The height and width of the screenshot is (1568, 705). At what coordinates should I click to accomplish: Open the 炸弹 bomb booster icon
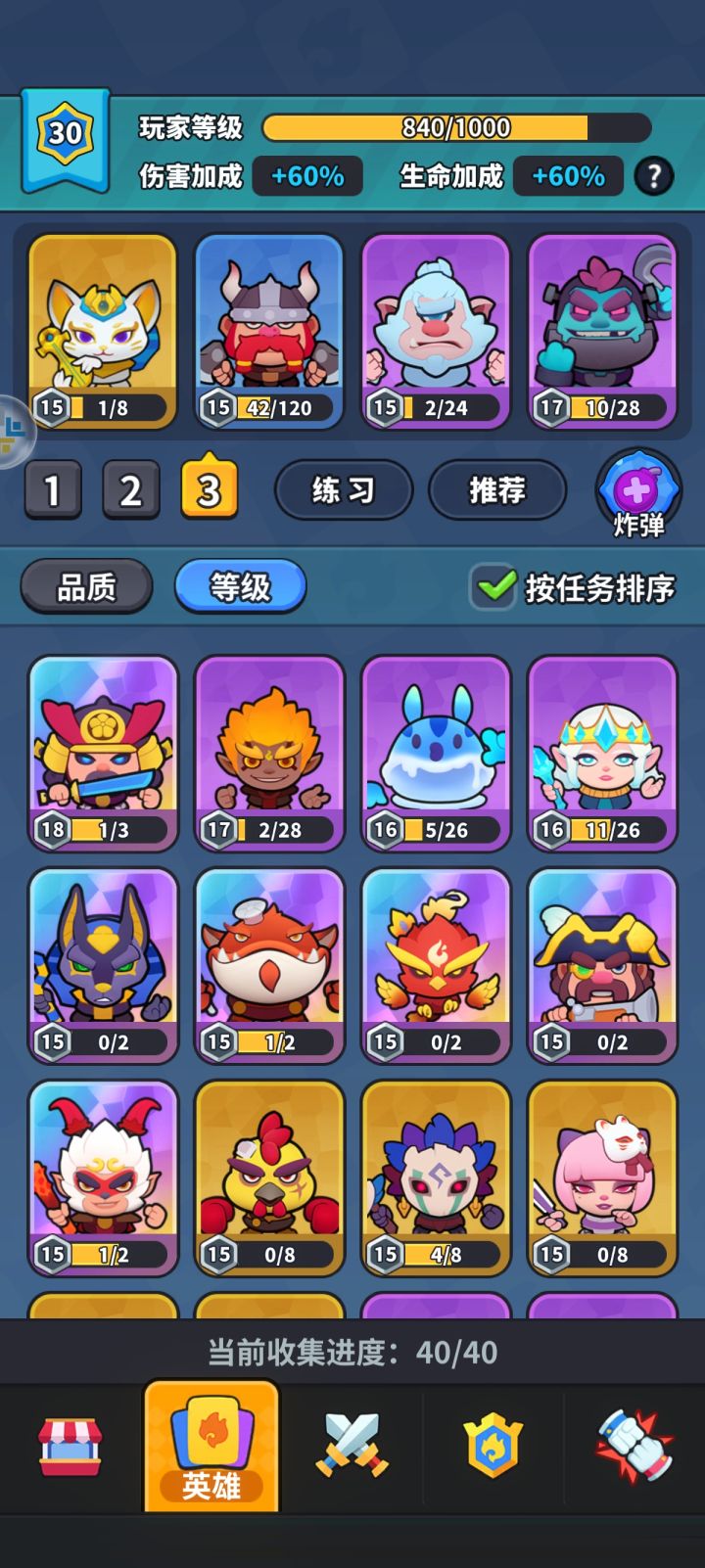tap(637, 486)
